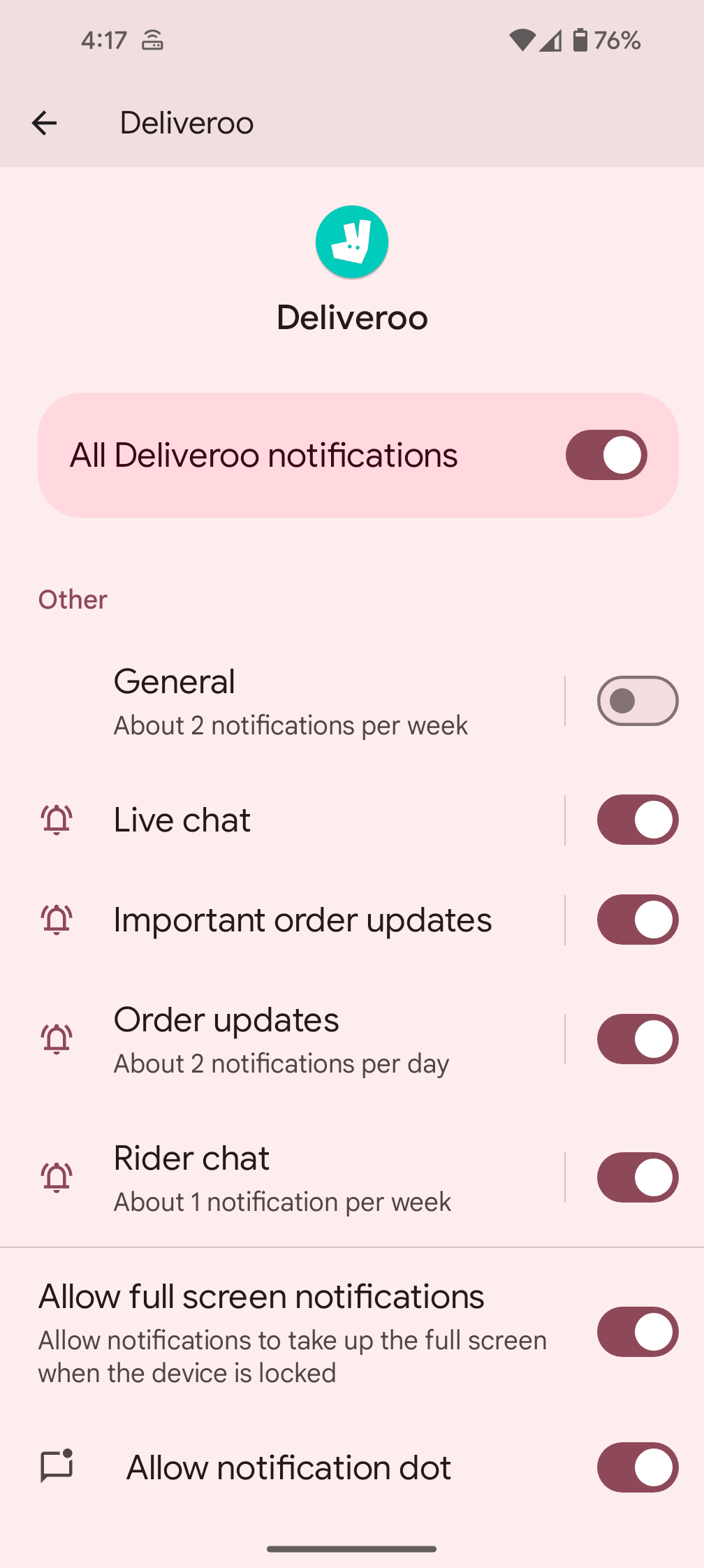The width and height of the screenshot is (704, 1568).
Task: Click the bell icon beside Live chat
Action: tap(56, 820)
